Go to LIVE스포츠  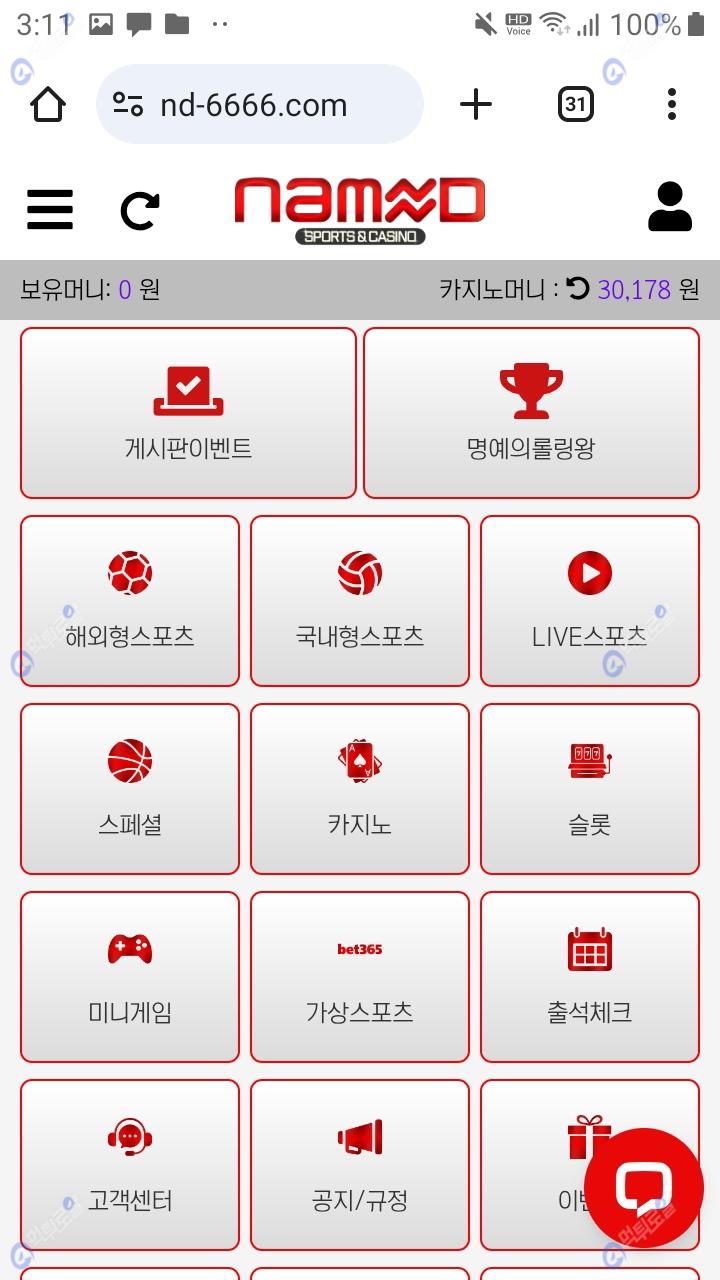pos(590,600)
